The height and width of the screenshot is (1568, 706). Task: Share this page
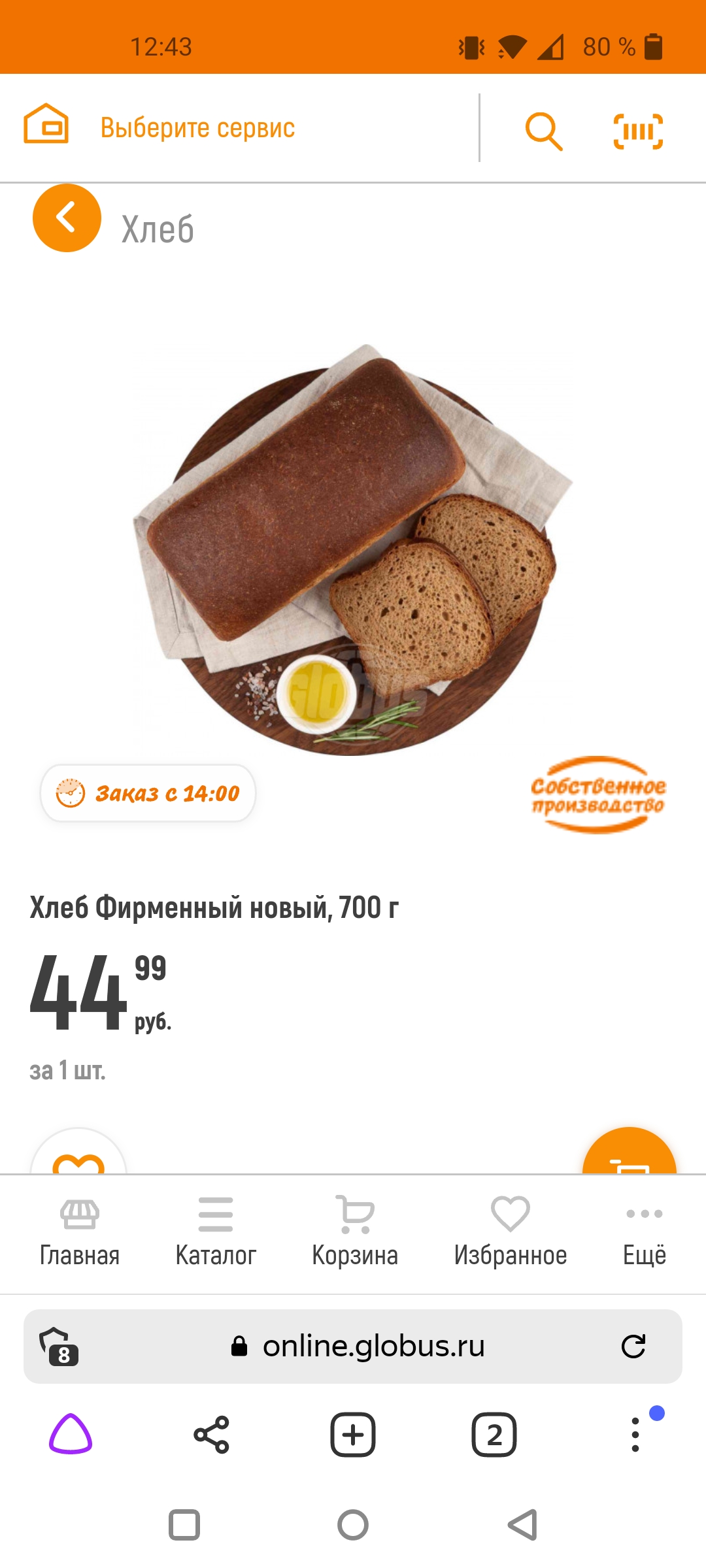[x=212, y=1435]
